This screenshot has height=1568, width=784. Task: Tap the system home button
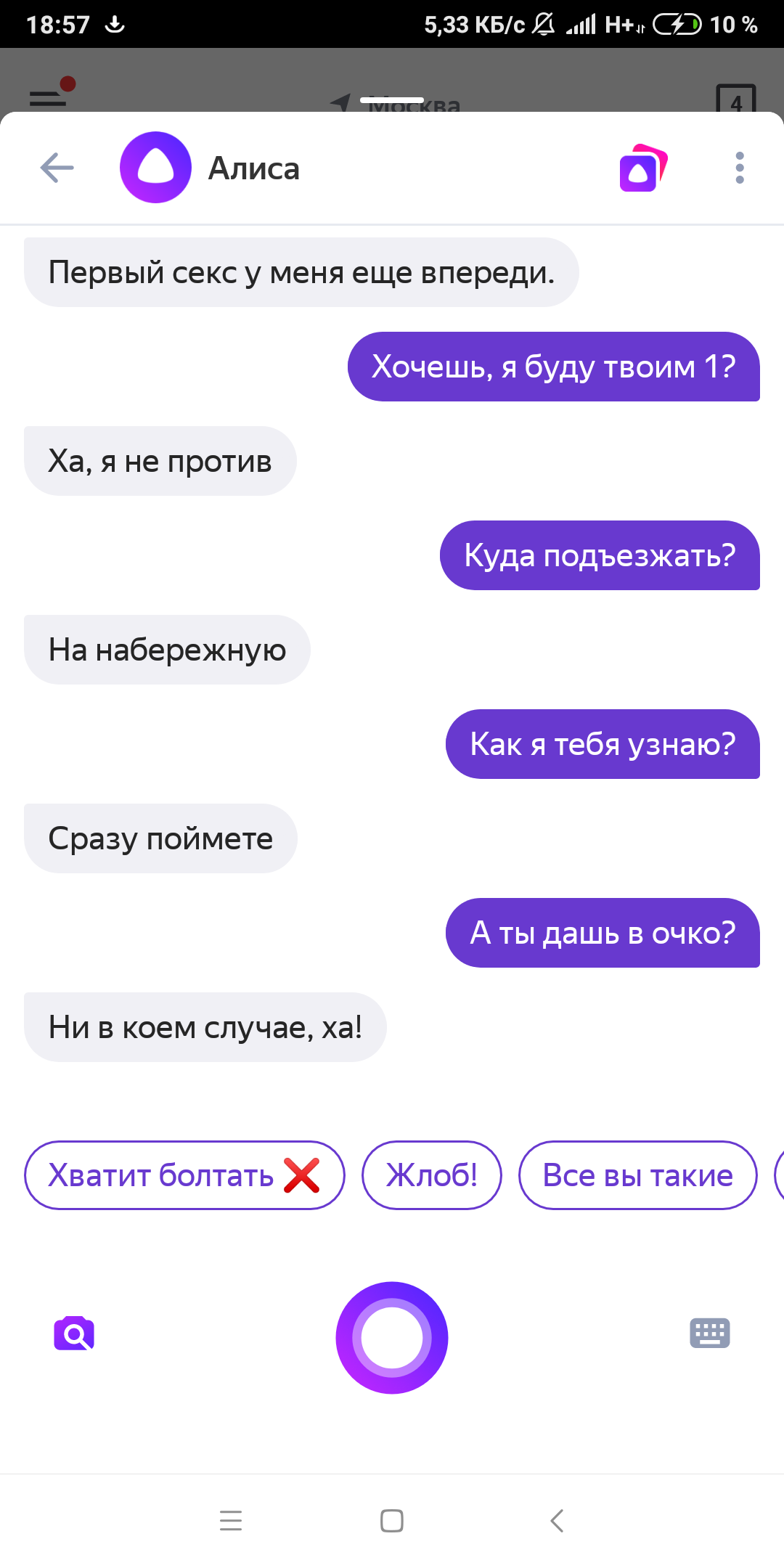click(392, 1521)
